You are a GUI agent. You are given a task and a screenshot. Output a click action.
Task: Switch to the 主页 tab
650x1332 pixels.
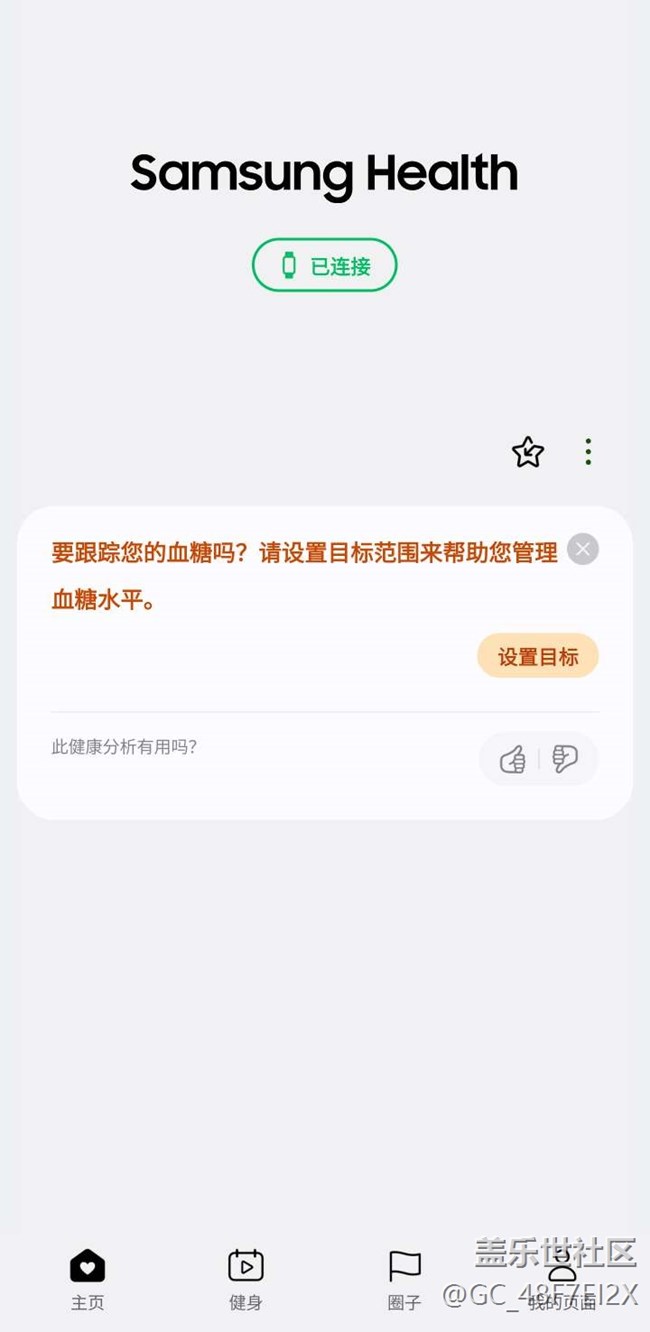click(87, 1280)
